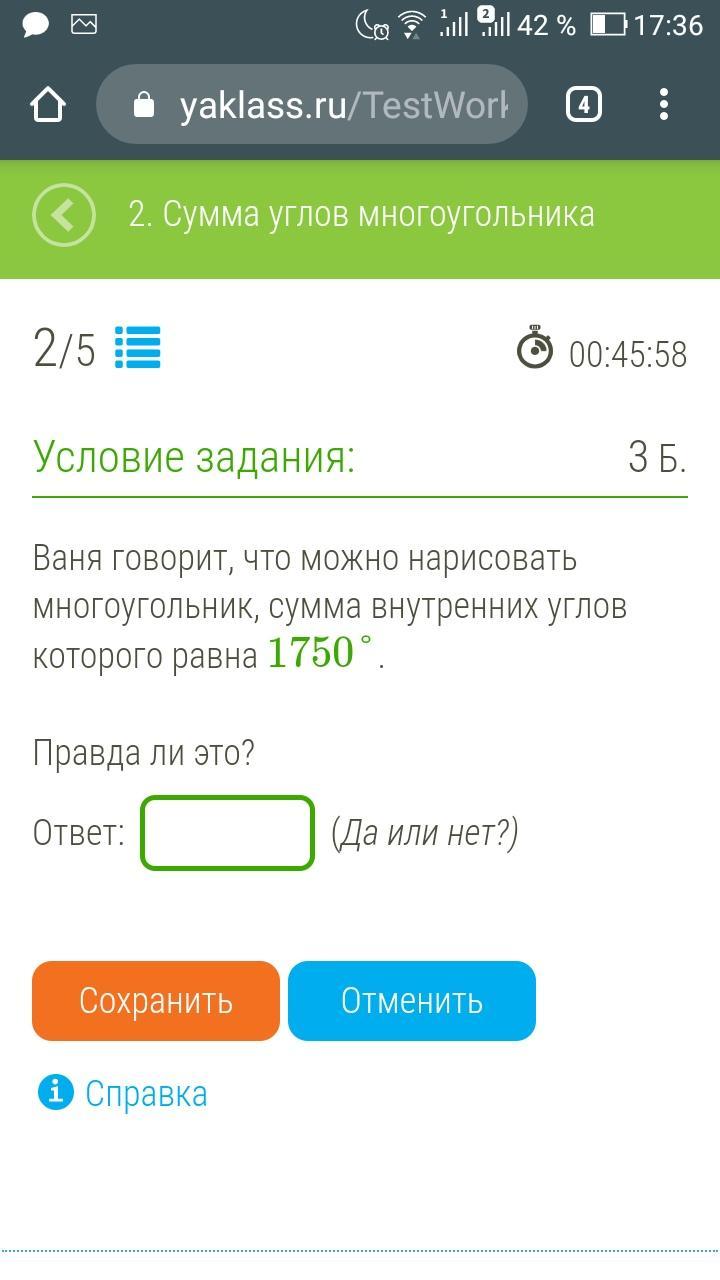The width and height of the screenshot is (720, 1280).
Task: Open the tab switcher showing 4 tabs
Action: pos(584,104)
